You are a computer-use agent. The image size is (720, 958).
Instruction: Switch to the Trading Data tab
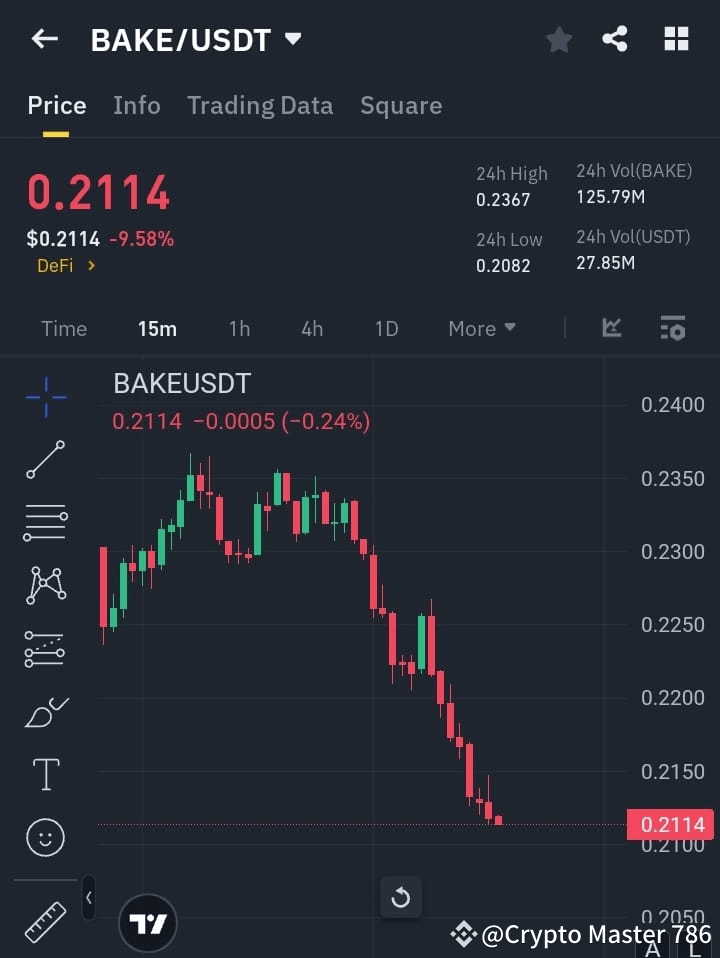tap(260, 105)
